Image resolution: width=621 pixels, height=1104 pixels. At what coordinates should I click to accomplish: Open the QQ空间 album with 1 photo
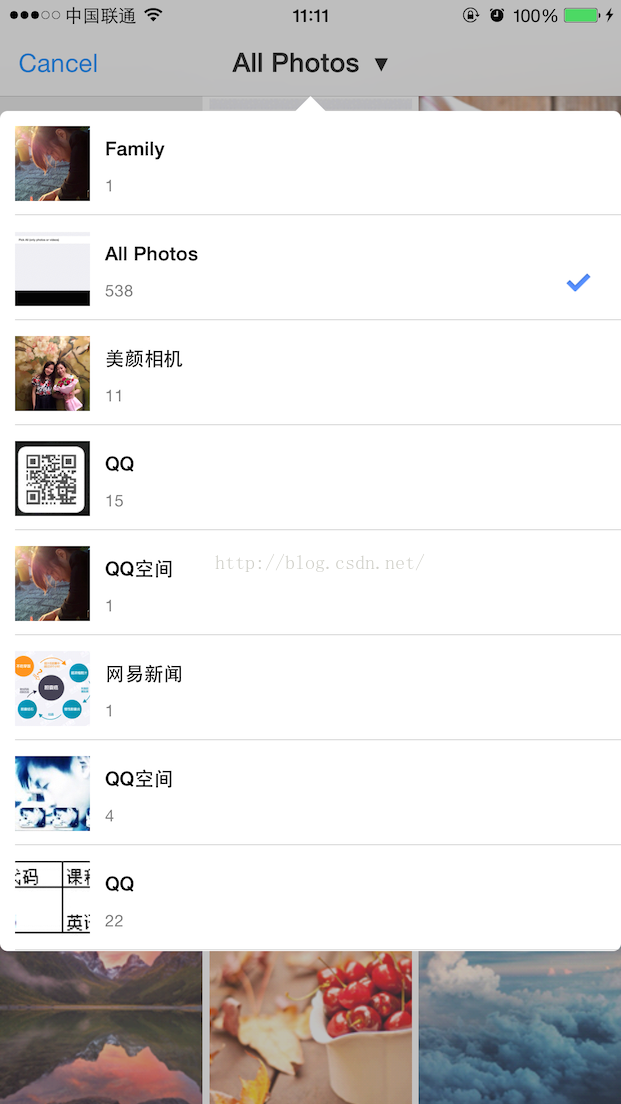click(x=310, y=582)
